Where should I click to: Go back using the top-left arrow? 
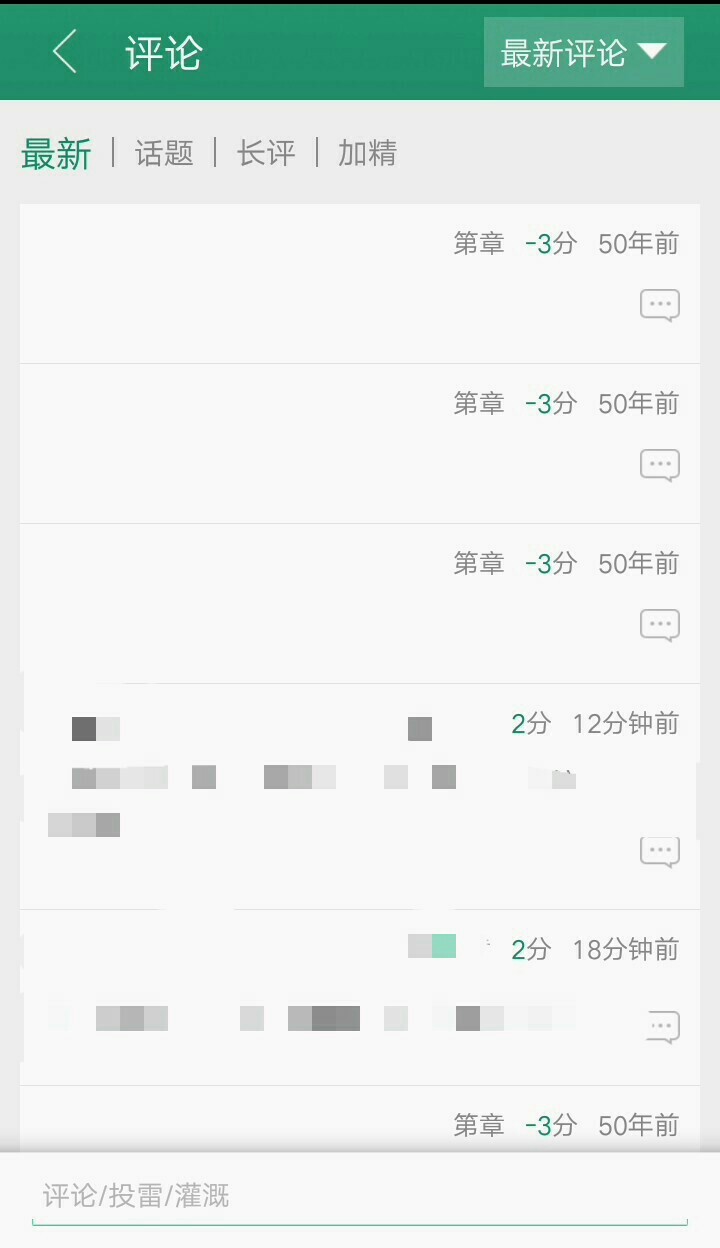click(x=65, y=52)
